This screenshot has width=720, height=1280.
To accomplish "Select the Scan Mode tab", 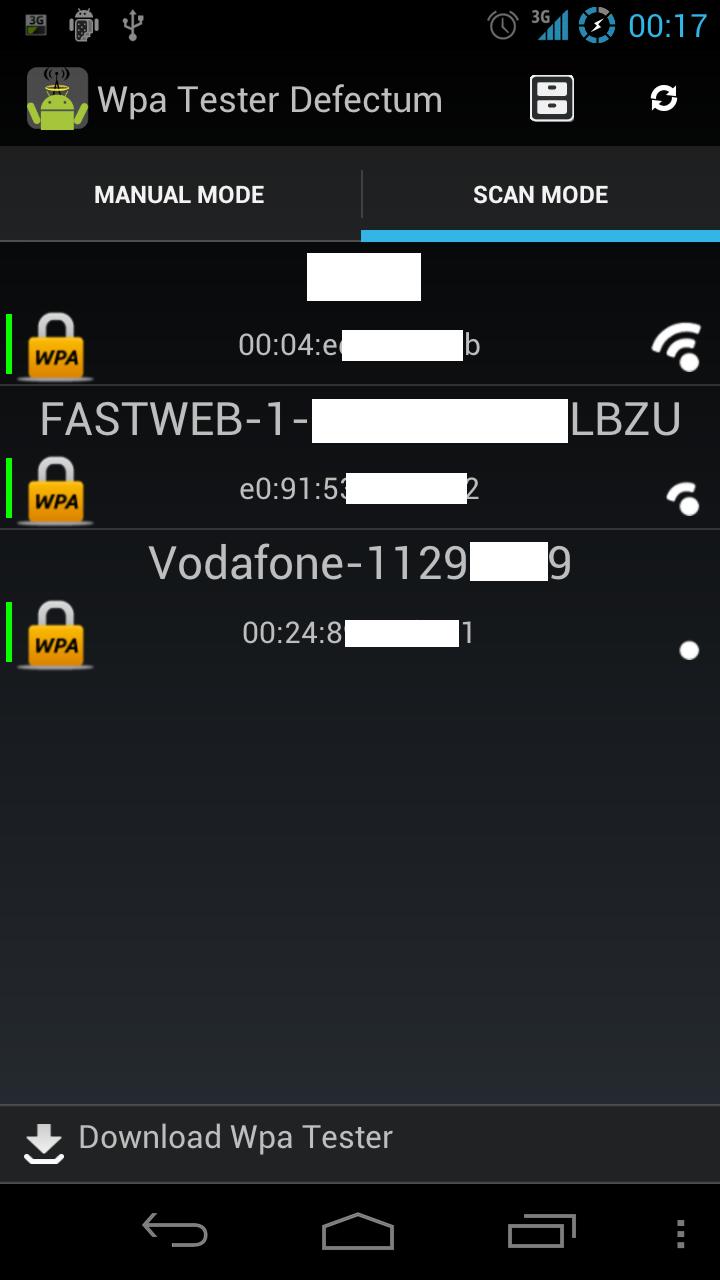I will pyautogui.click(x=540, y=195).
